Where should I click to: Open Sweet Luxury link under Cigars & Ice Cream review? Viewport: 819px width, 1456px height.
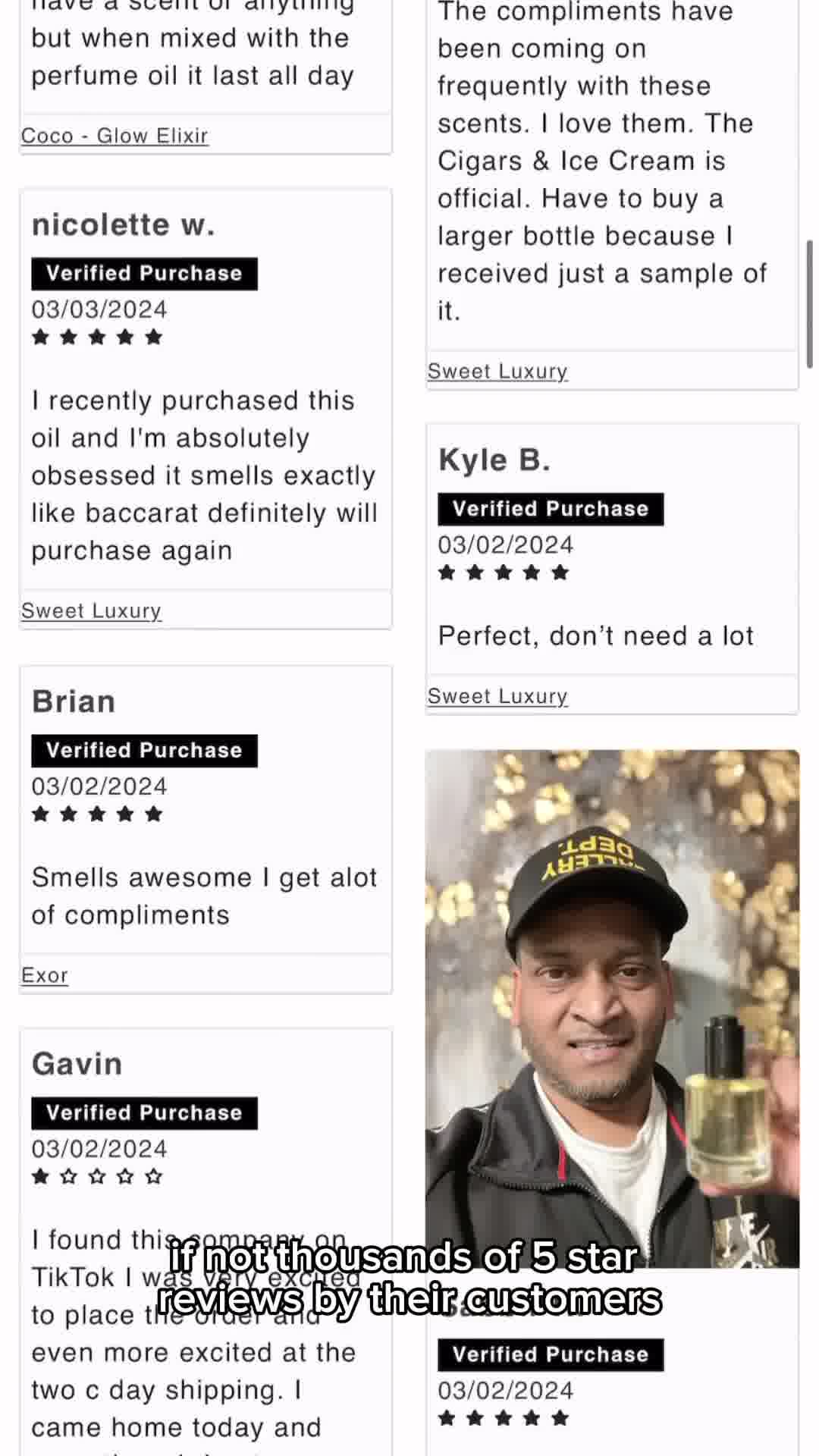tap(497, 371)
